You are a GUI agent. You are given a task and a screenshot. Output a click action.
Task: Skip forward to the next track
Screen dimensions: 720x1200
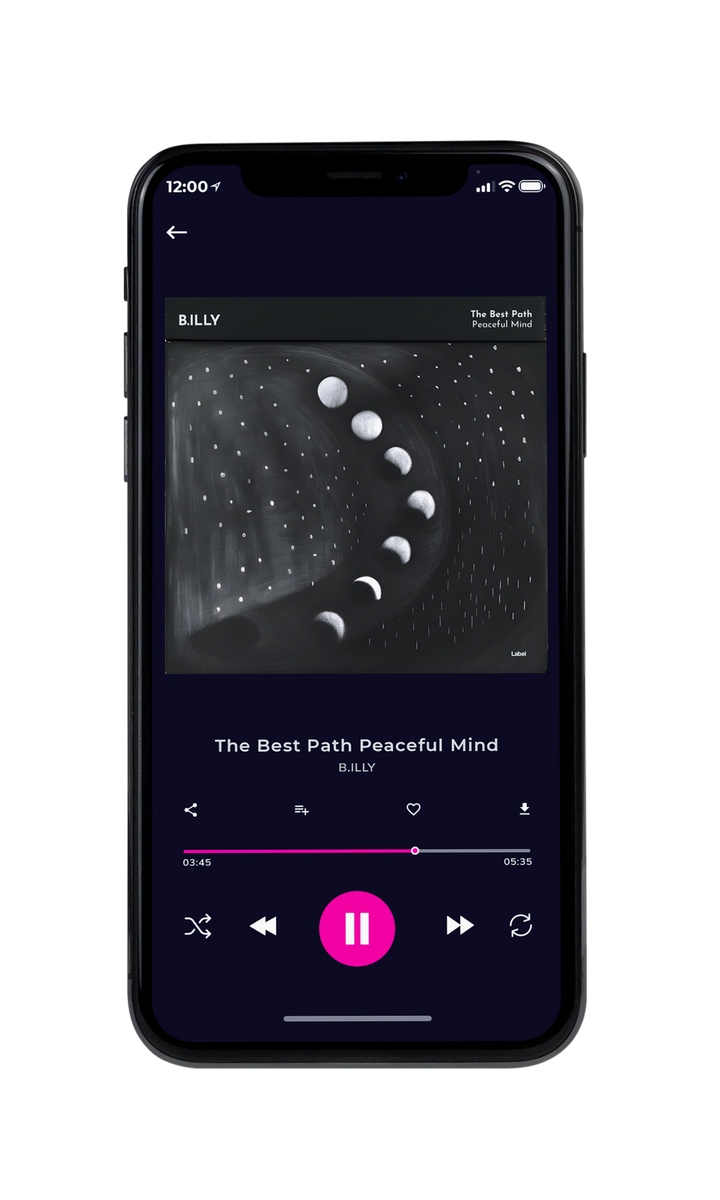tap(460, 926)
